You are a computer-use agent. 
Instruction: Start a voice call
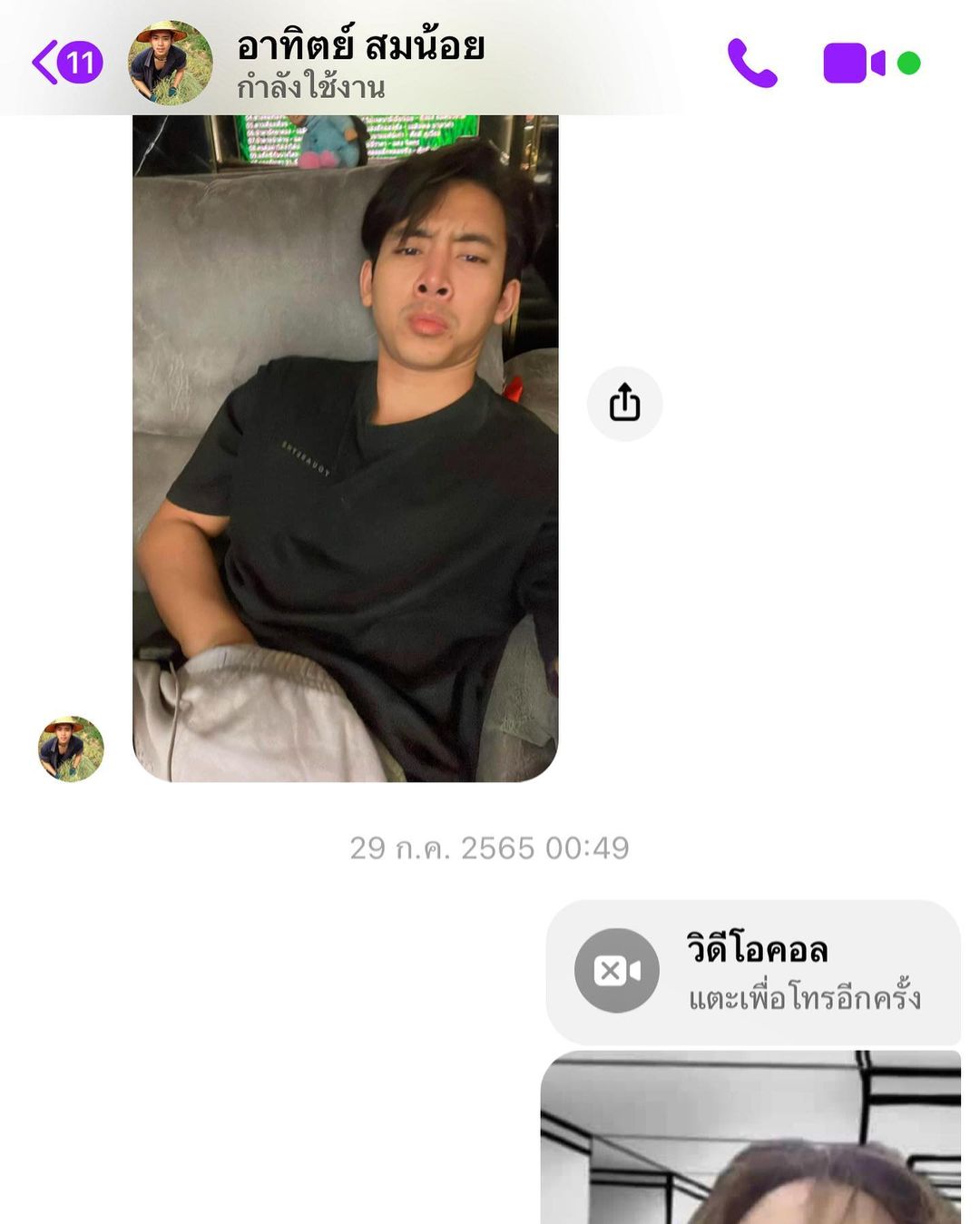pos(752,63)
